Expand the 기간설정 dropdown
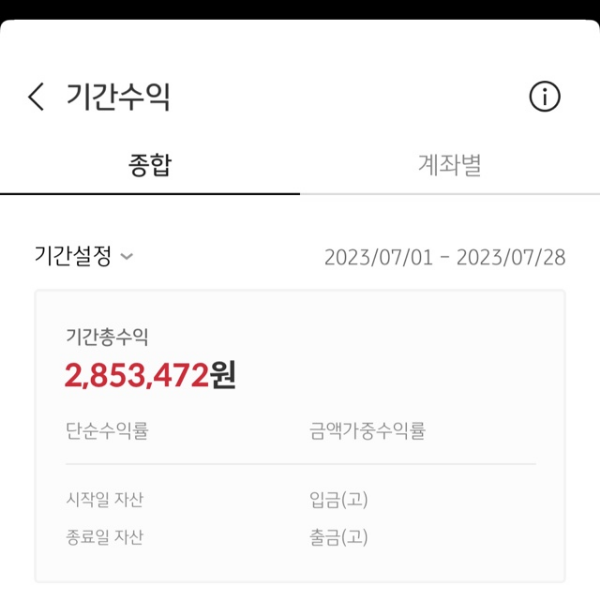The width and height of the screenshot is (600, 600). pos(84,256)
